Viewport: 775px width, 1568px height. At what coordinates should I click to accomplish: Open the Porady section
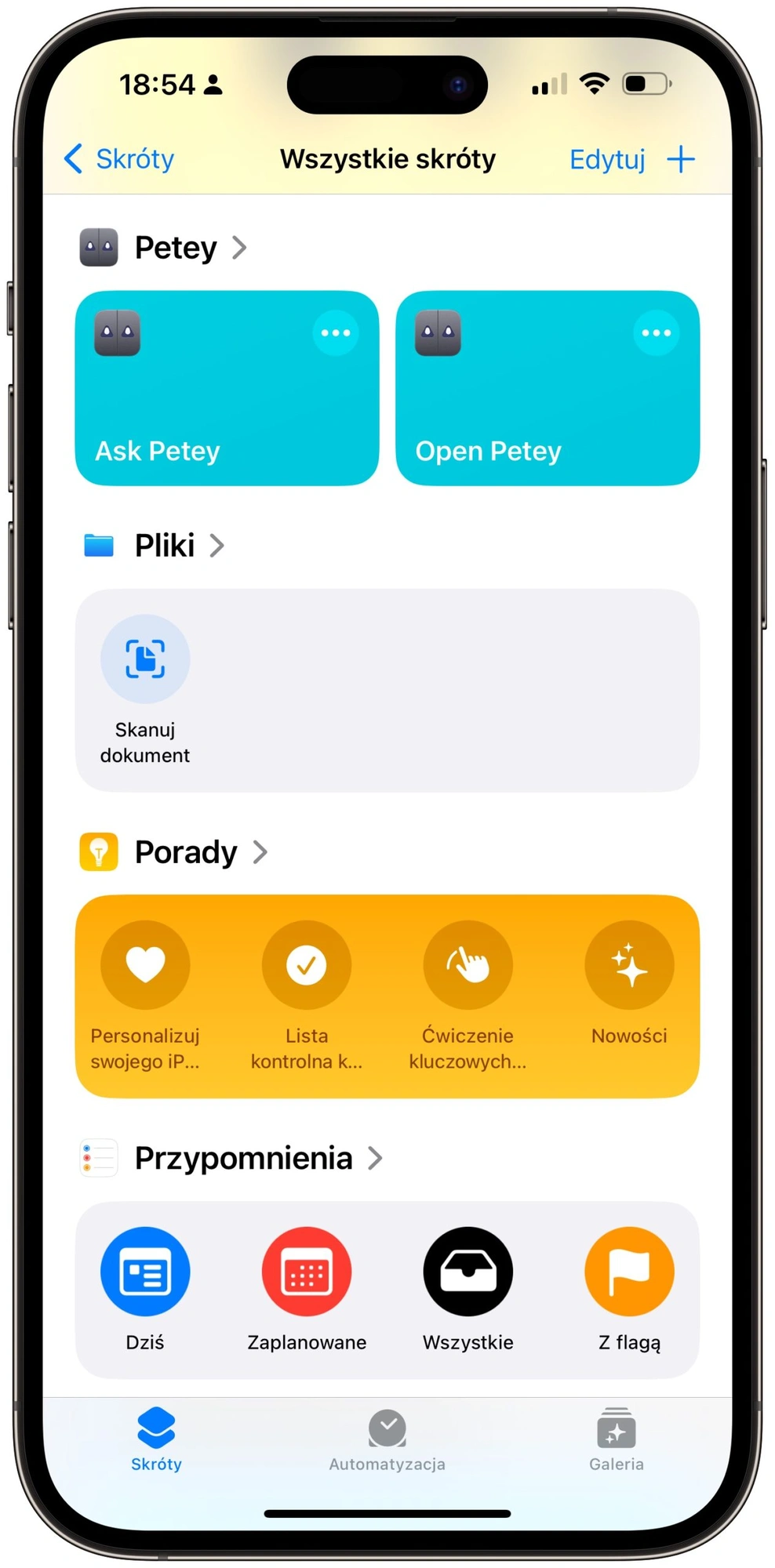tap(187, 852)
